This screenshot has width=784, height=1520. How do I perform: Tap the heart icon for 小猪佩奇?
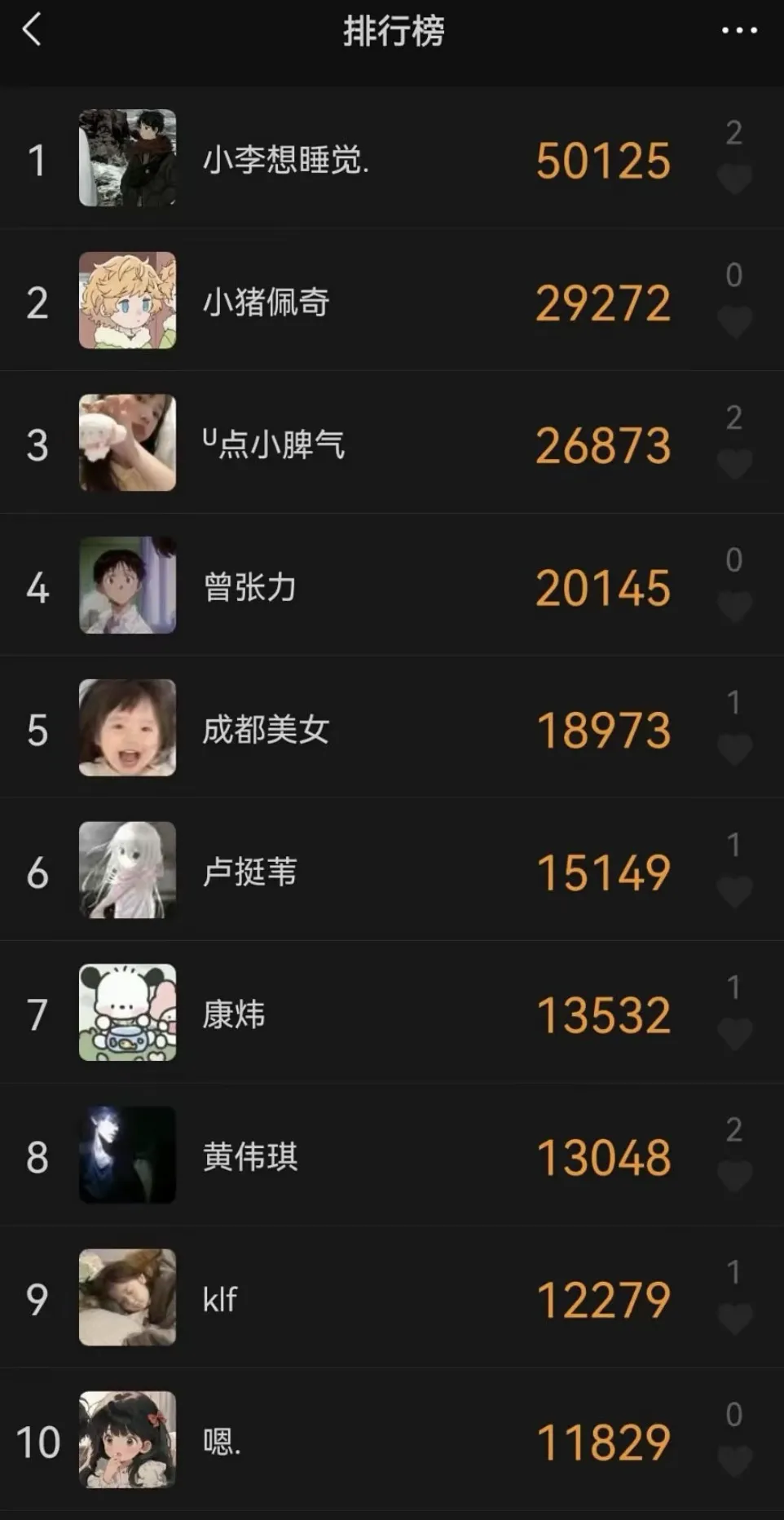(x=733, y=321)
